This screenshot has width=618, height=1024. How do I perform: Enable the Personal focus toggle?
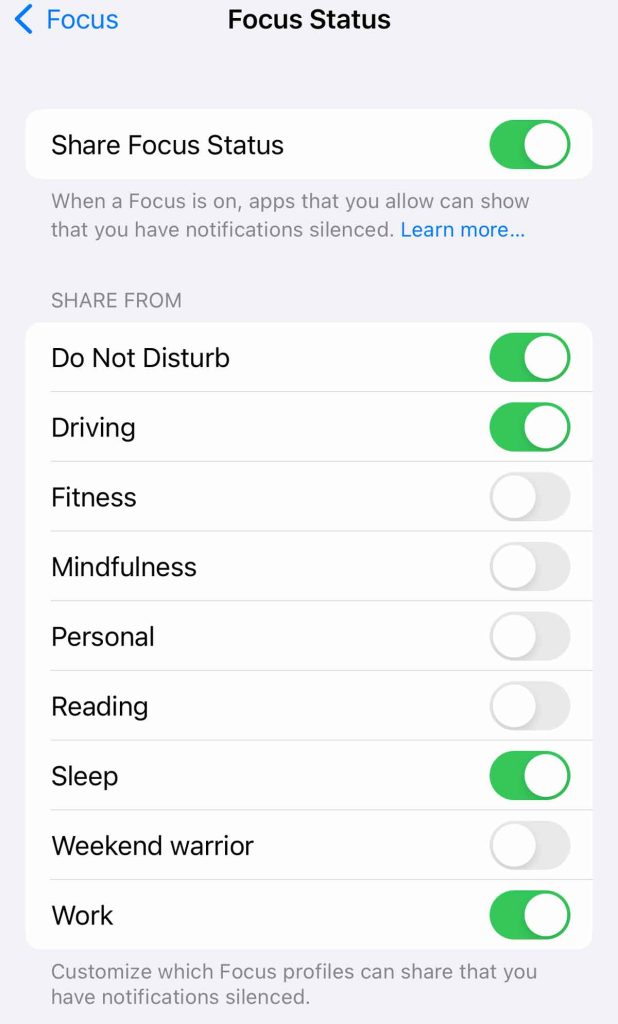coord(529,637)
